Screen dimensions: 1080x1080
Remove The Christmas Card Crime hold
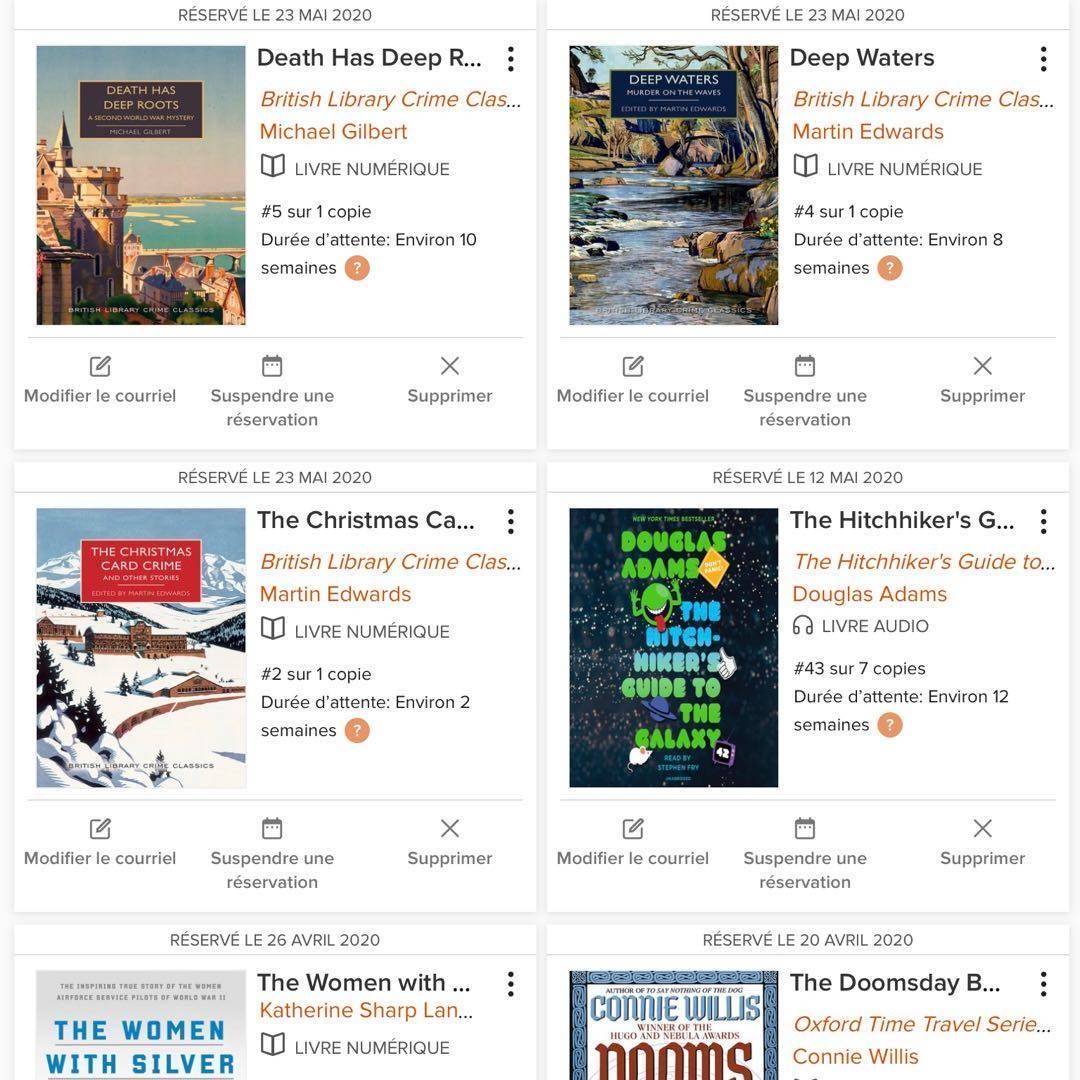(x=450, y=844)
